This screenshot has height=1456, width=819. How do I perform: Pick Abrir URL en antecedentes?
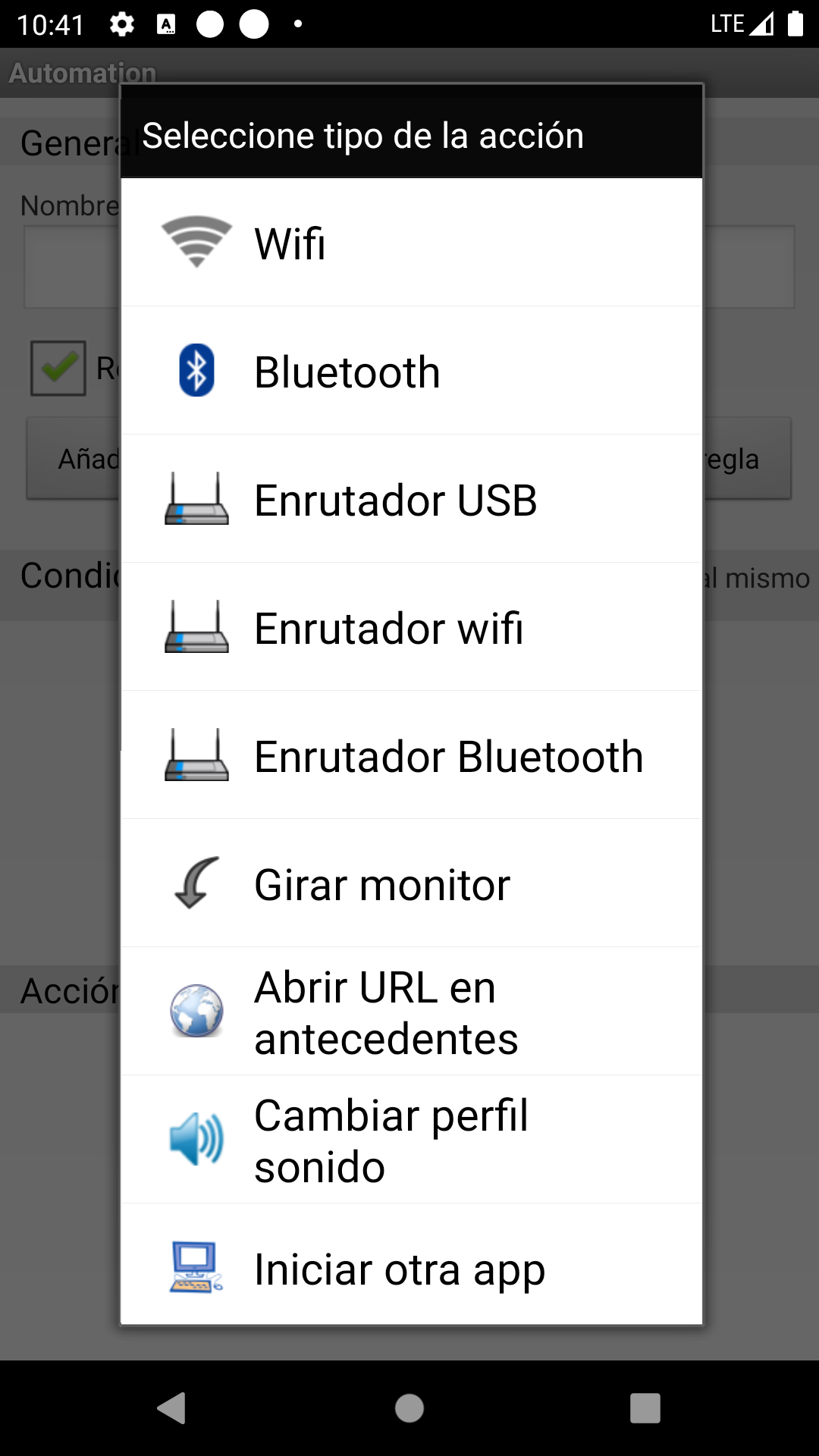(411, 1012)
